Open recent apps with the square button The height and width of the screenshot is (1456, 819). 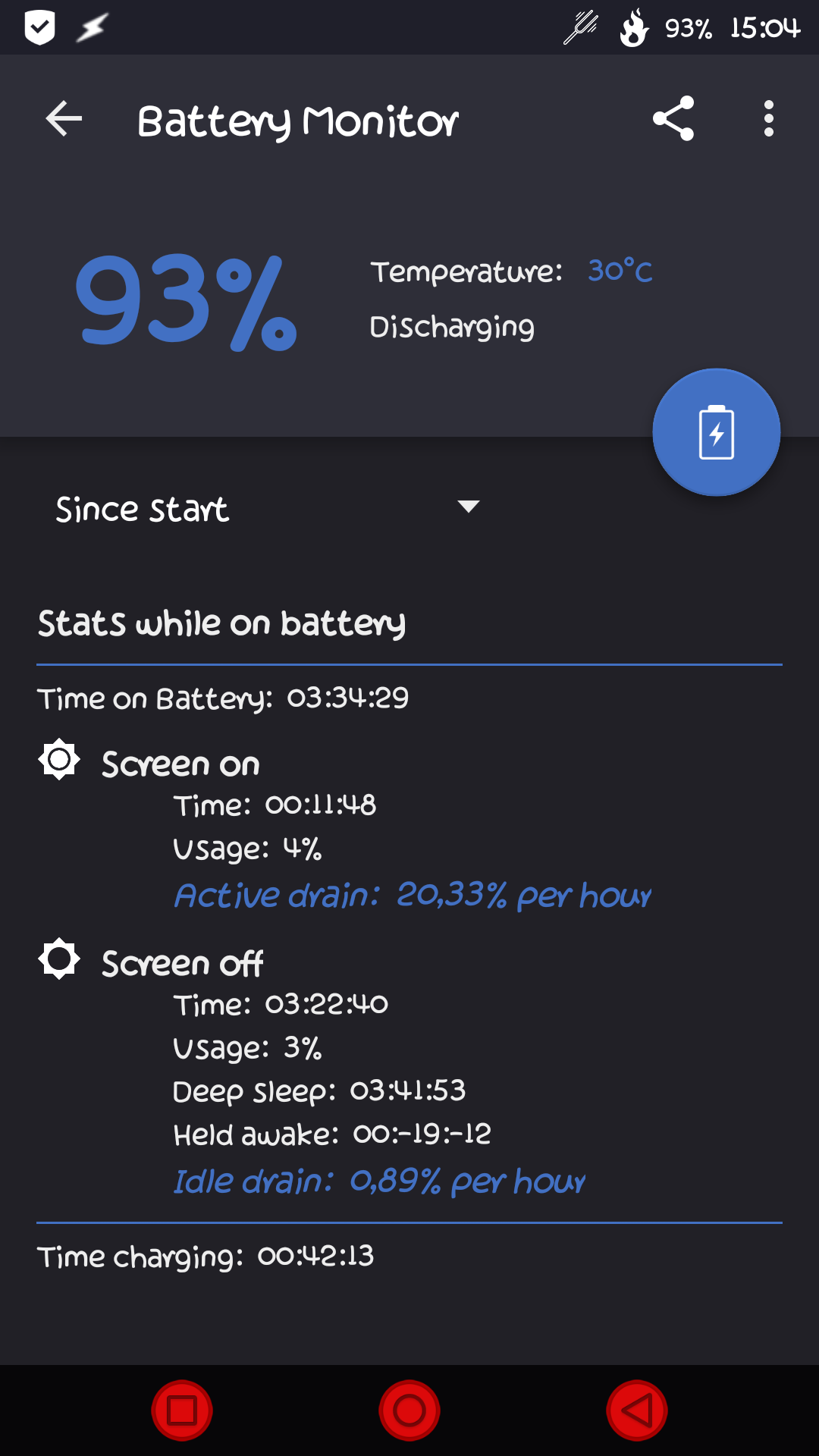tap(182, 1410)
